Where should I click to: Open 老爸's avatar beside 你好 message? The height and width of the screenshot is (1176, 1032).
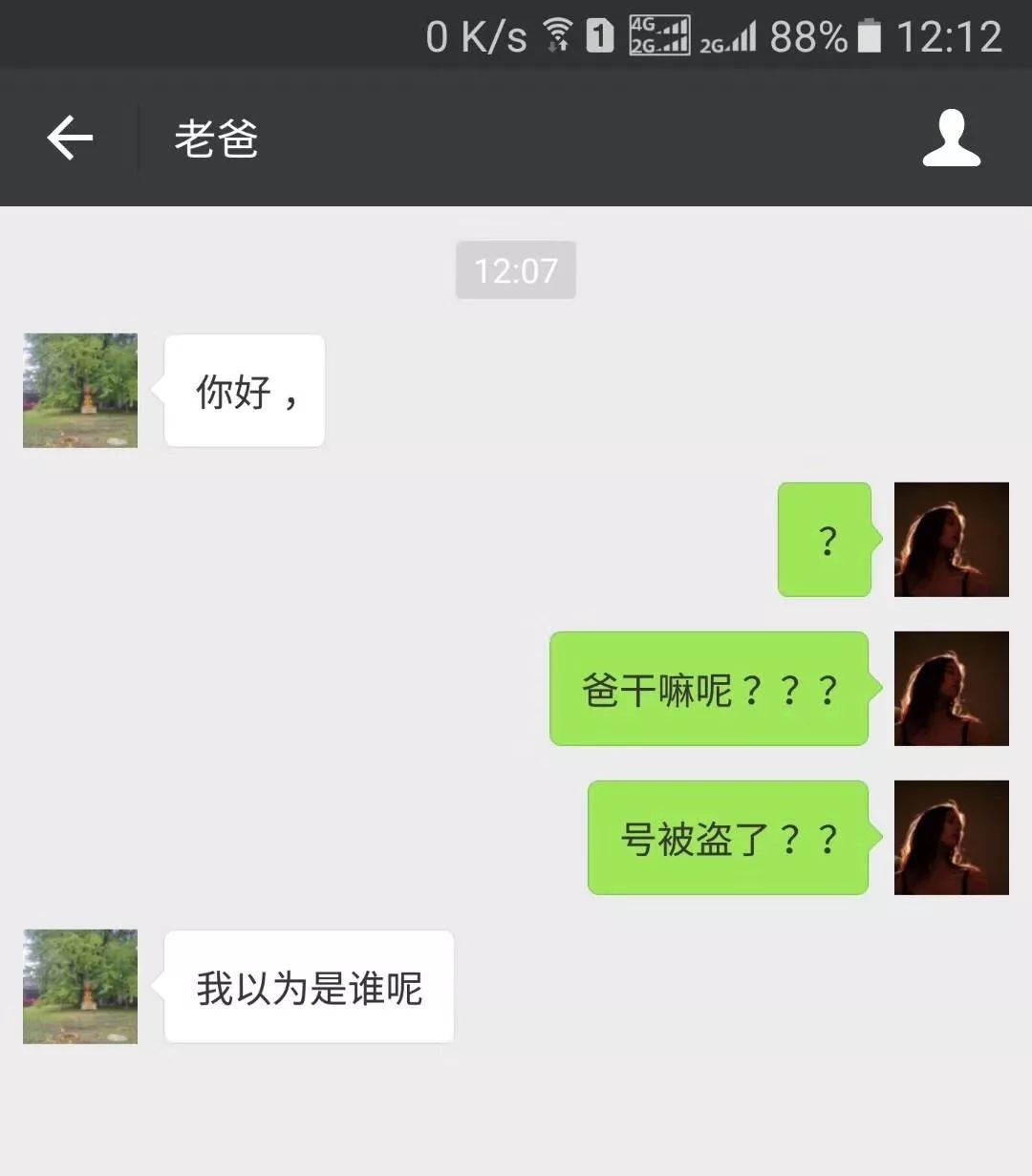[x=80, y=390]
